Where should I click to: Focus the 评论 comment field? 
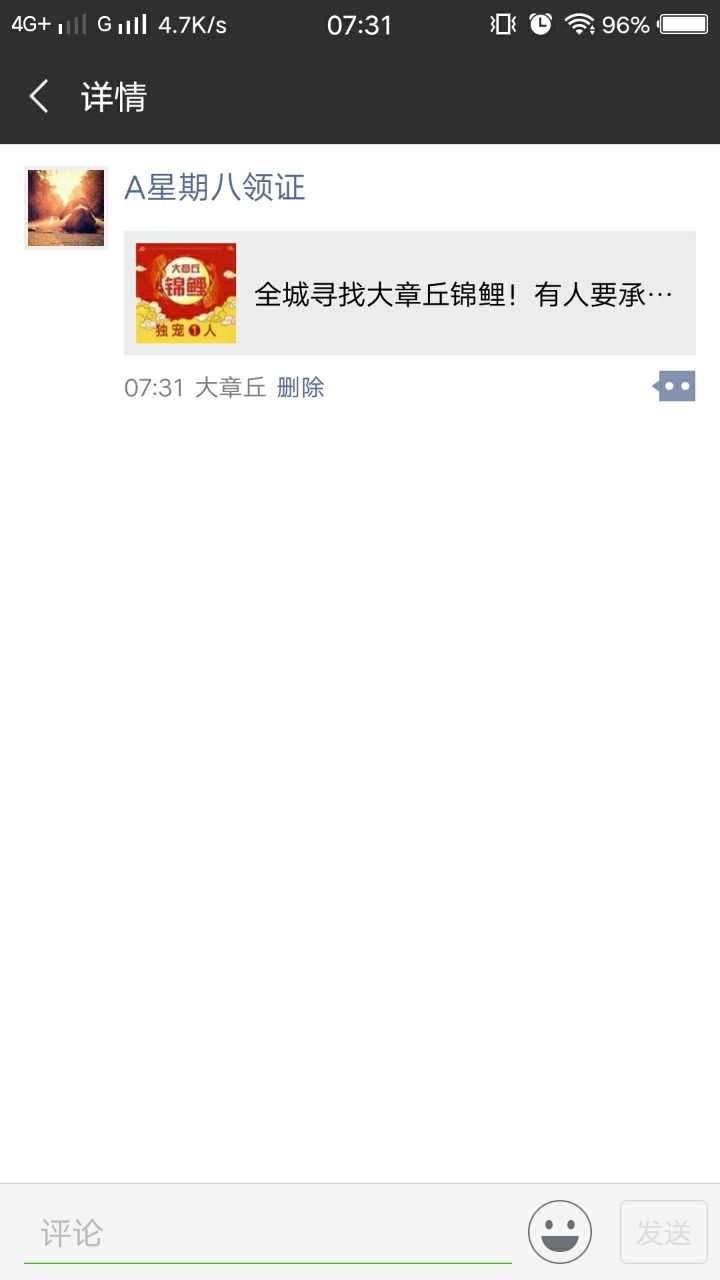coord(268,1233)
